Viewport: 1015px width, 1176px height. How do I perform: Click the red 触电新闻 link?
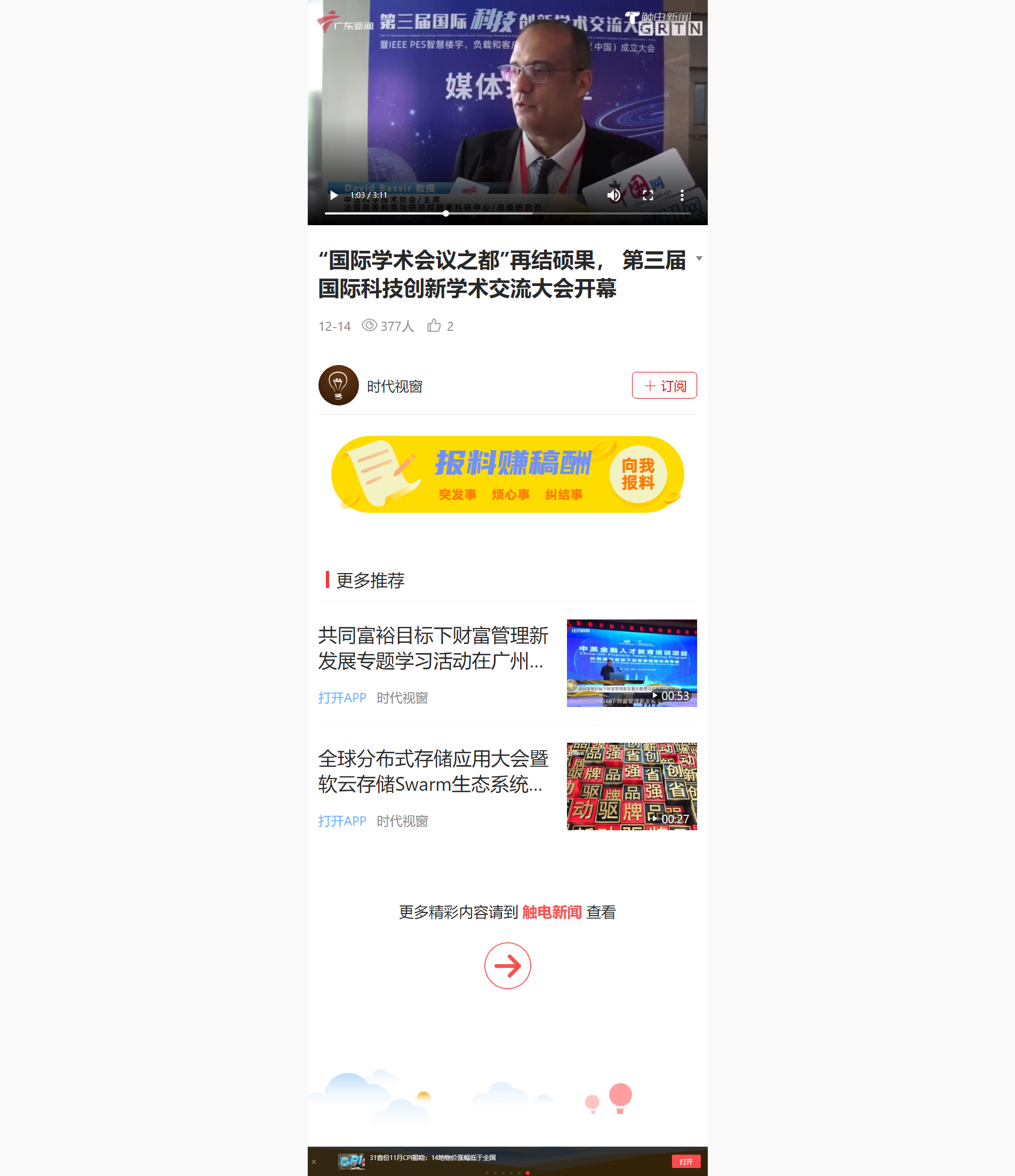coord(551,912)
